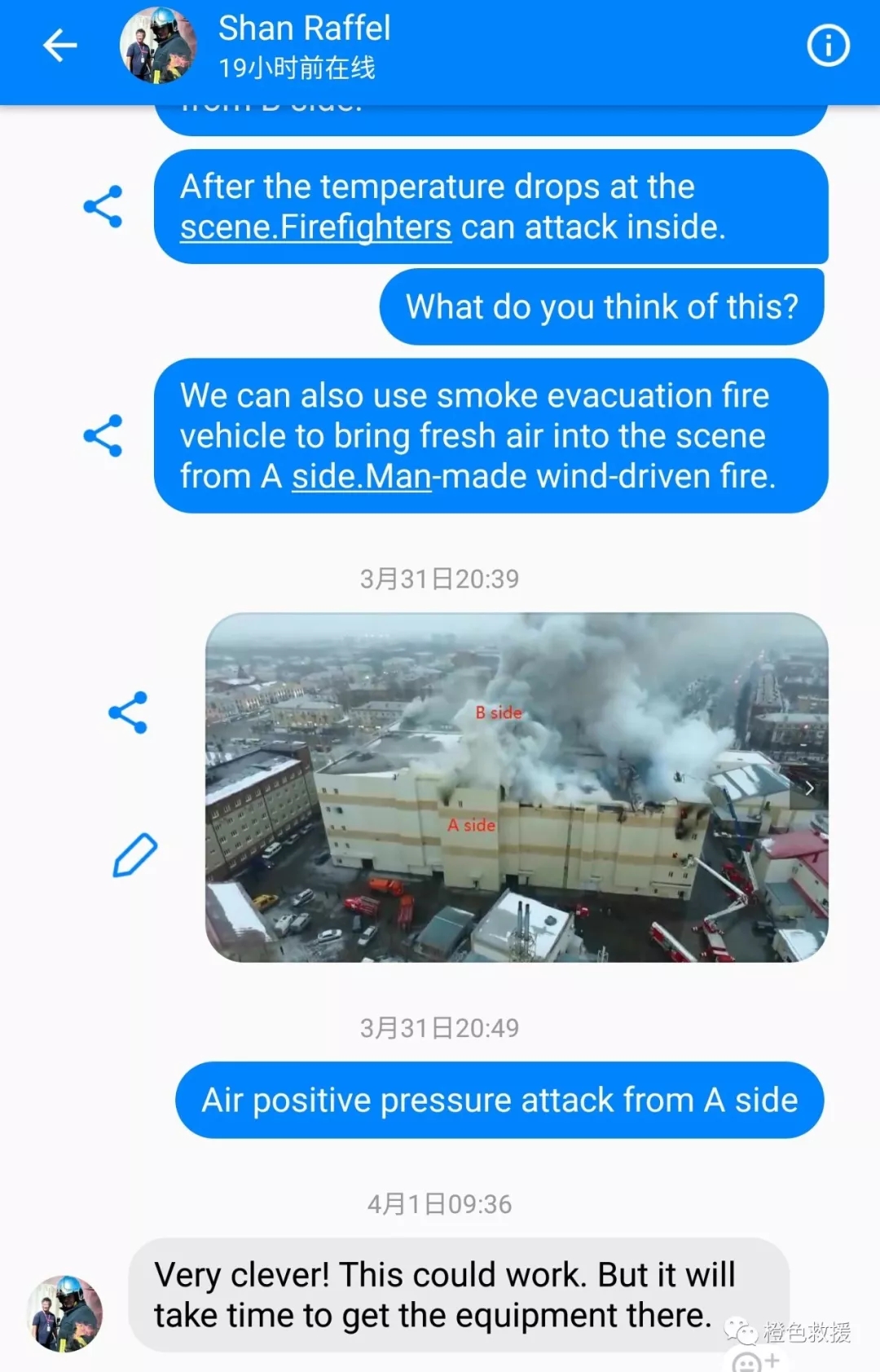This screenshot has height=1372, width=880.
Task: Share the 'After the temperature drops' message
Action: click(x=103, y=206)
